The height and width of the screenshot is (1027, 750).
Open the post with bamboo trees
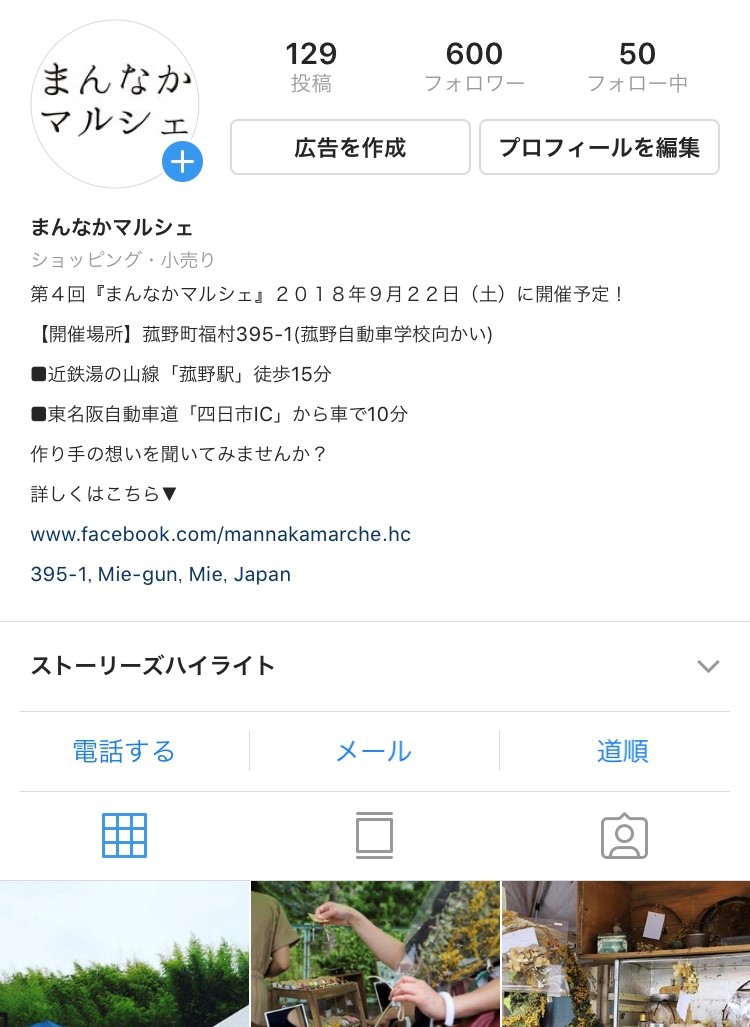[x=124, y=955]
